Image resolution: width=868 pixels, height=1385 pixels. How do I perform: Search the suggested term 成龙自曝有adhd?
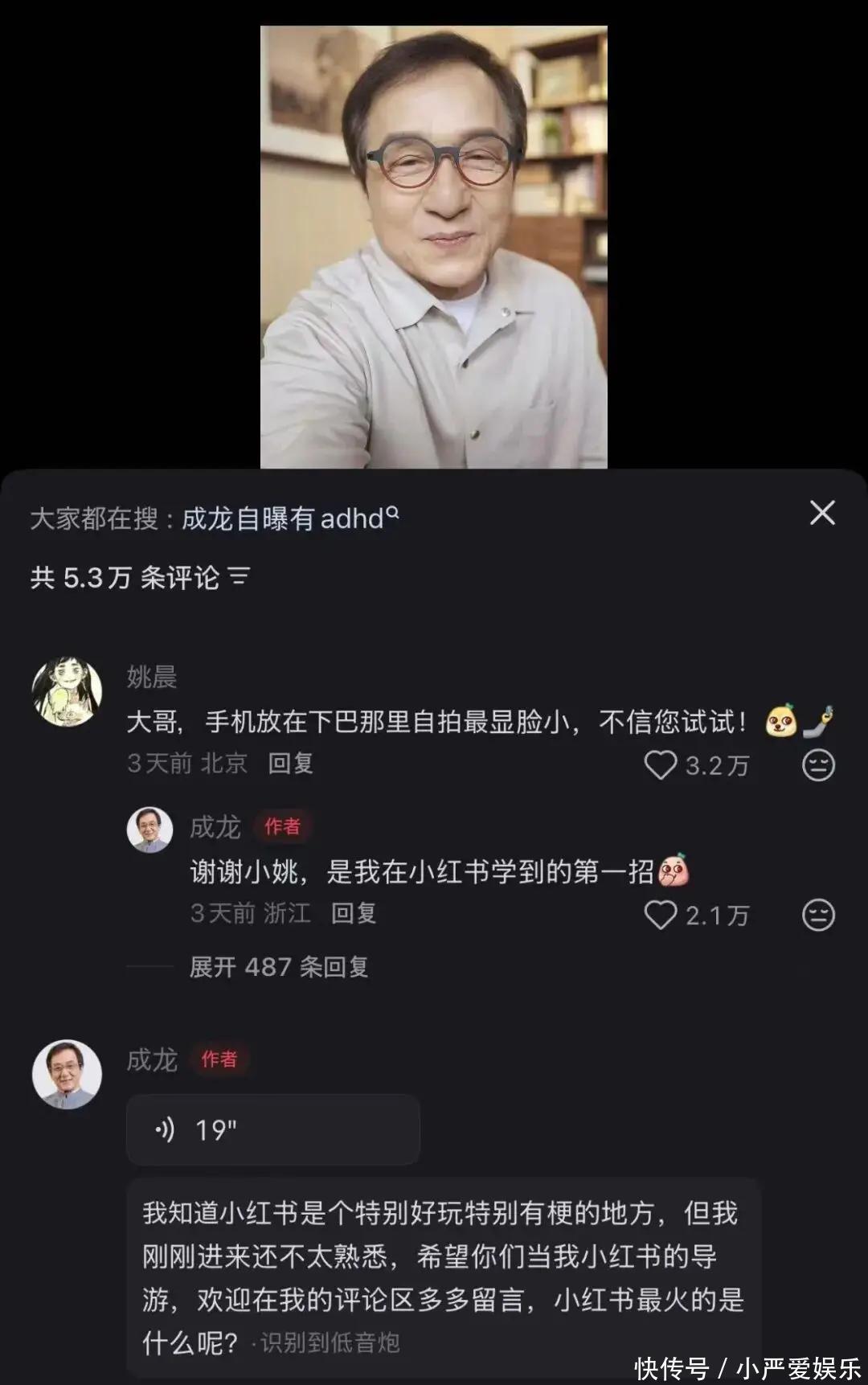[x=289, y=518]
